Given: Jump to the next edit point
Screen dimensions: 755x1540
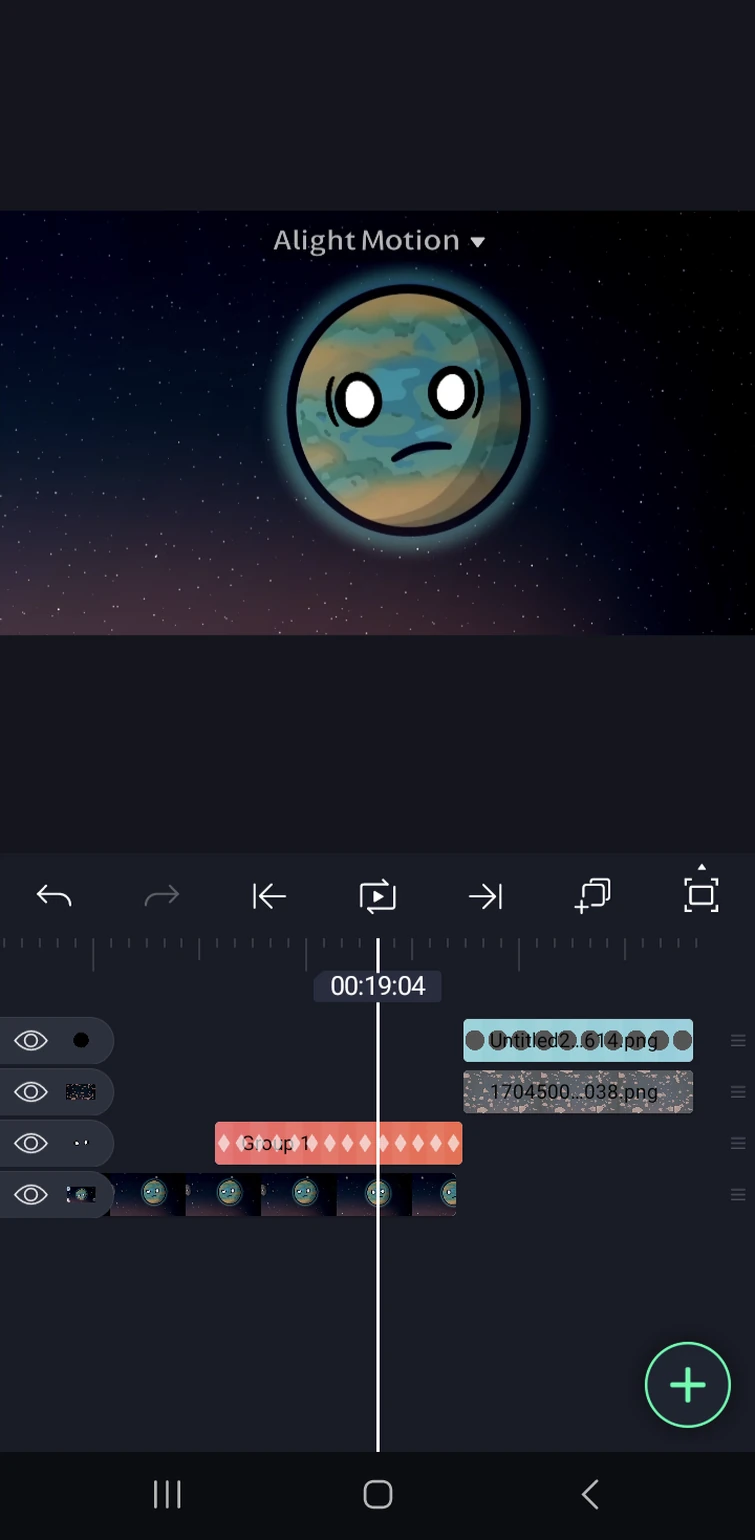Looking at the screenshot, I should (x=485, y=896).
